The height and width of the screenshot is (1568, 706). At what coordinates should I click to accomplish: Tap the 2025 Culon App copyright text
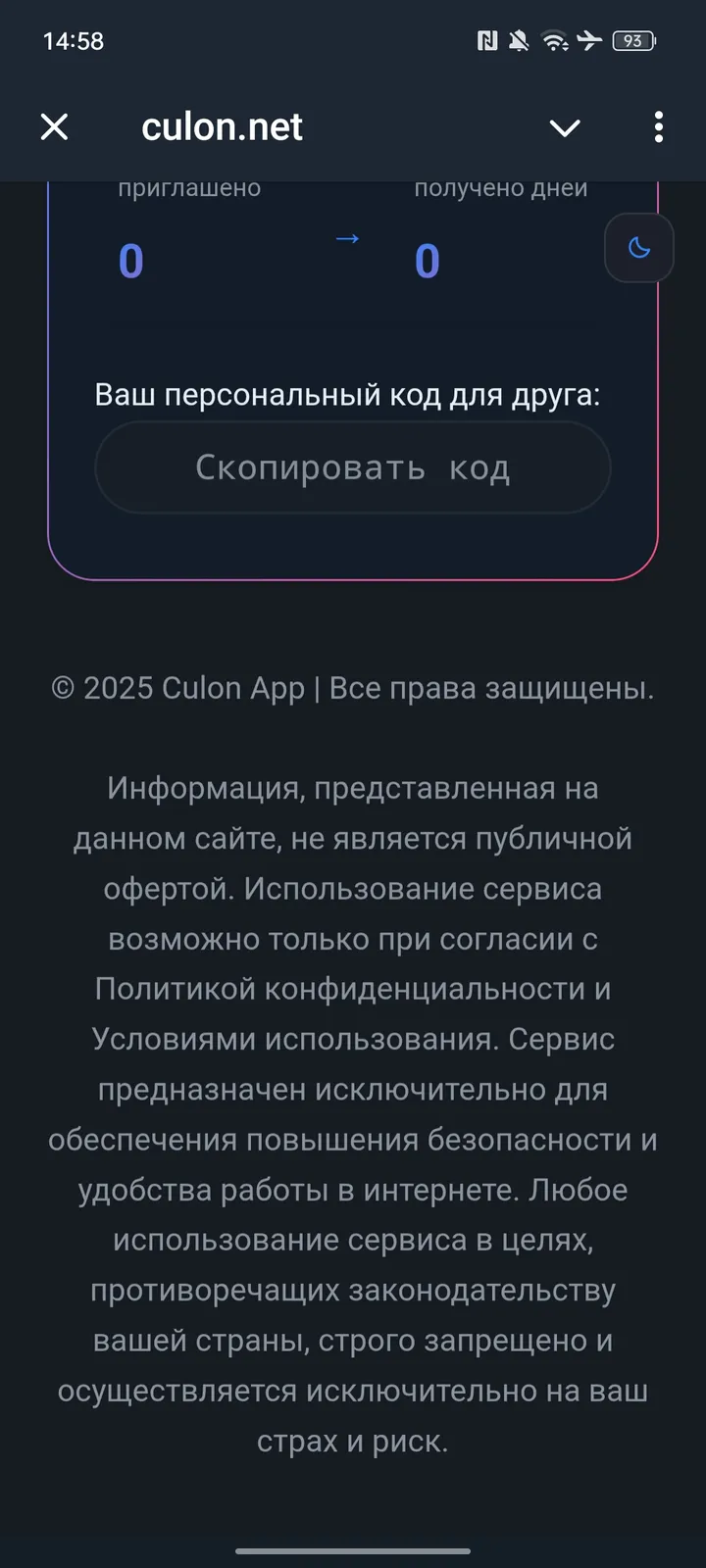pyautogui.click(x=353, y=689)
